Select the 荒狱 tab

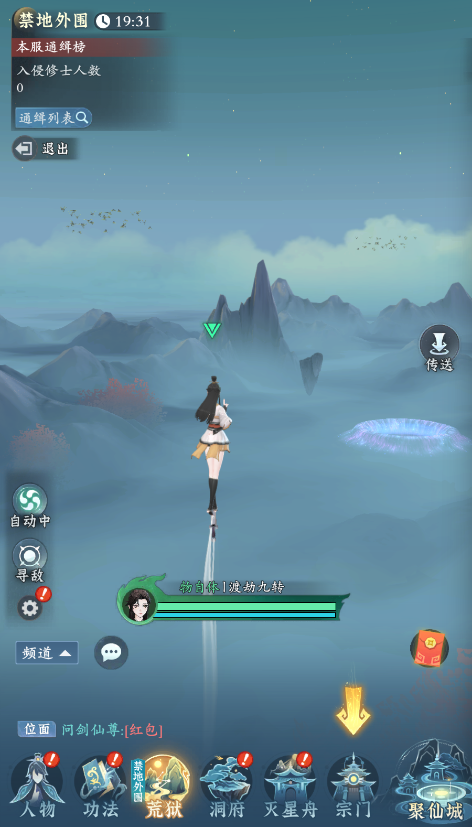click(x=163, y=786)
